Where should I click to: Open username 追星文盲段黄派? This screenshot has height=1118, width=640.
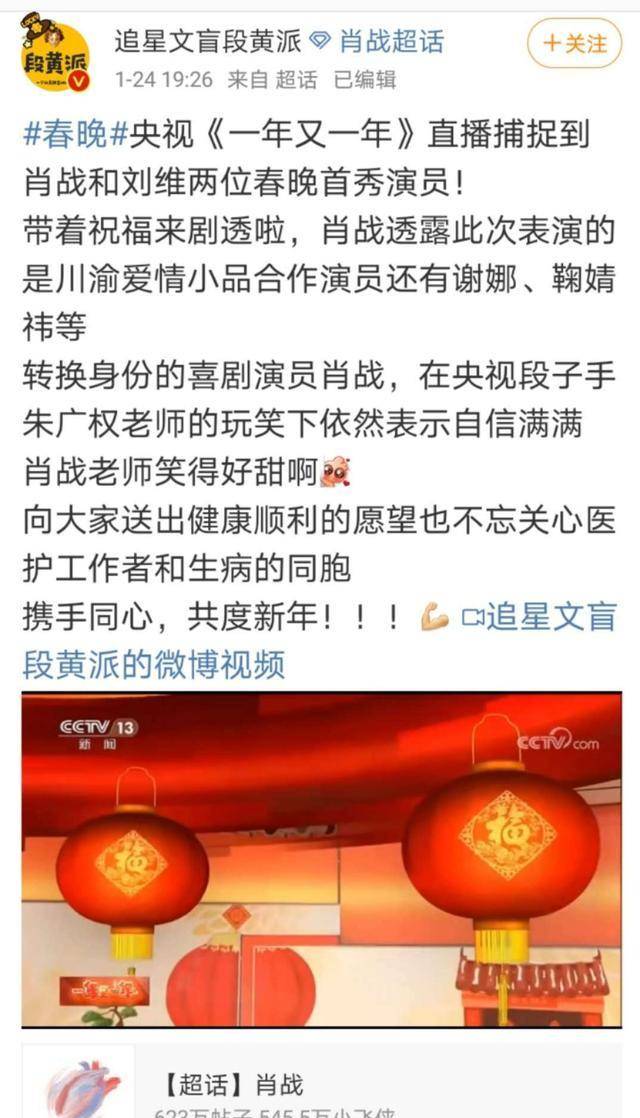[x=209, y=42]
